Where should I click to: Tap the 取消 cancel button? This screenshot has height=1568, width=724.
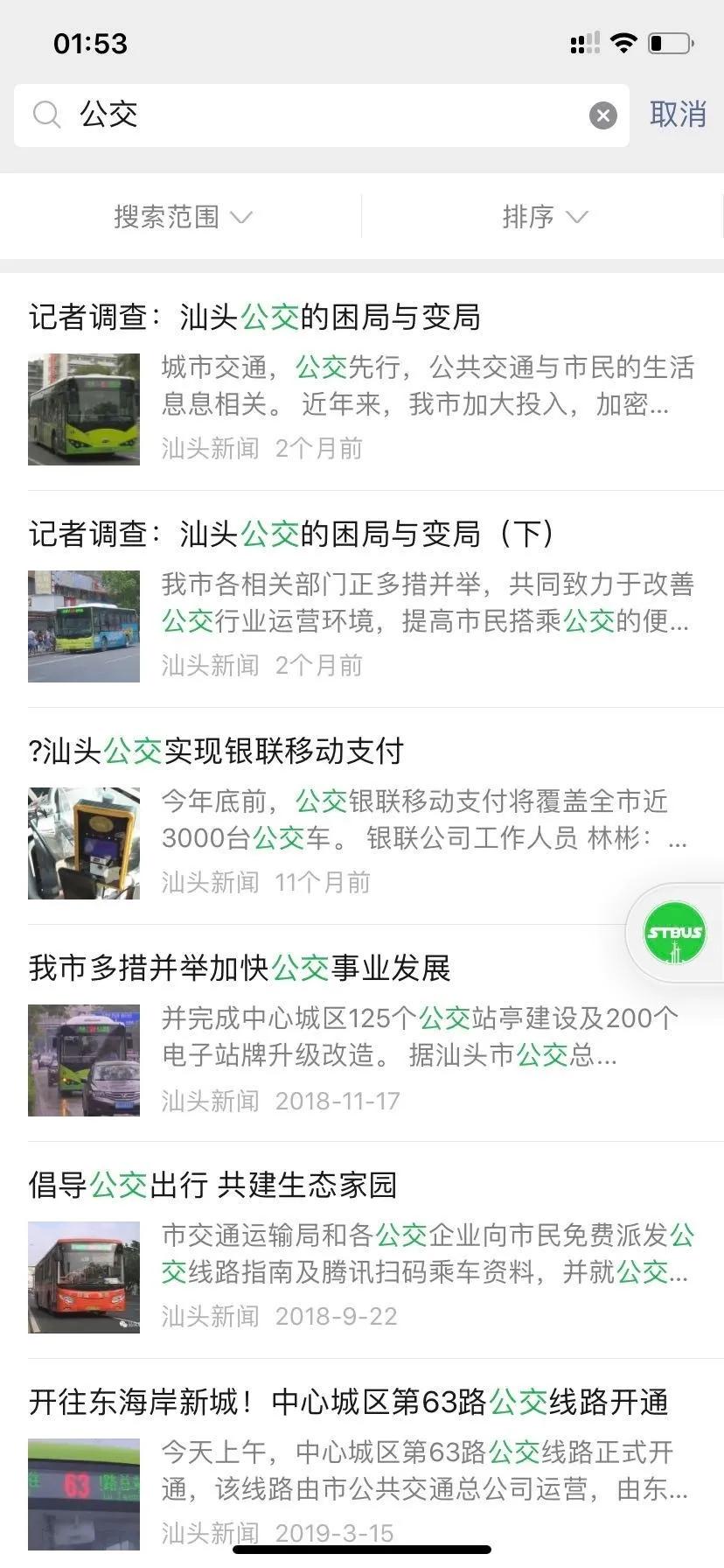coord(677,115)
